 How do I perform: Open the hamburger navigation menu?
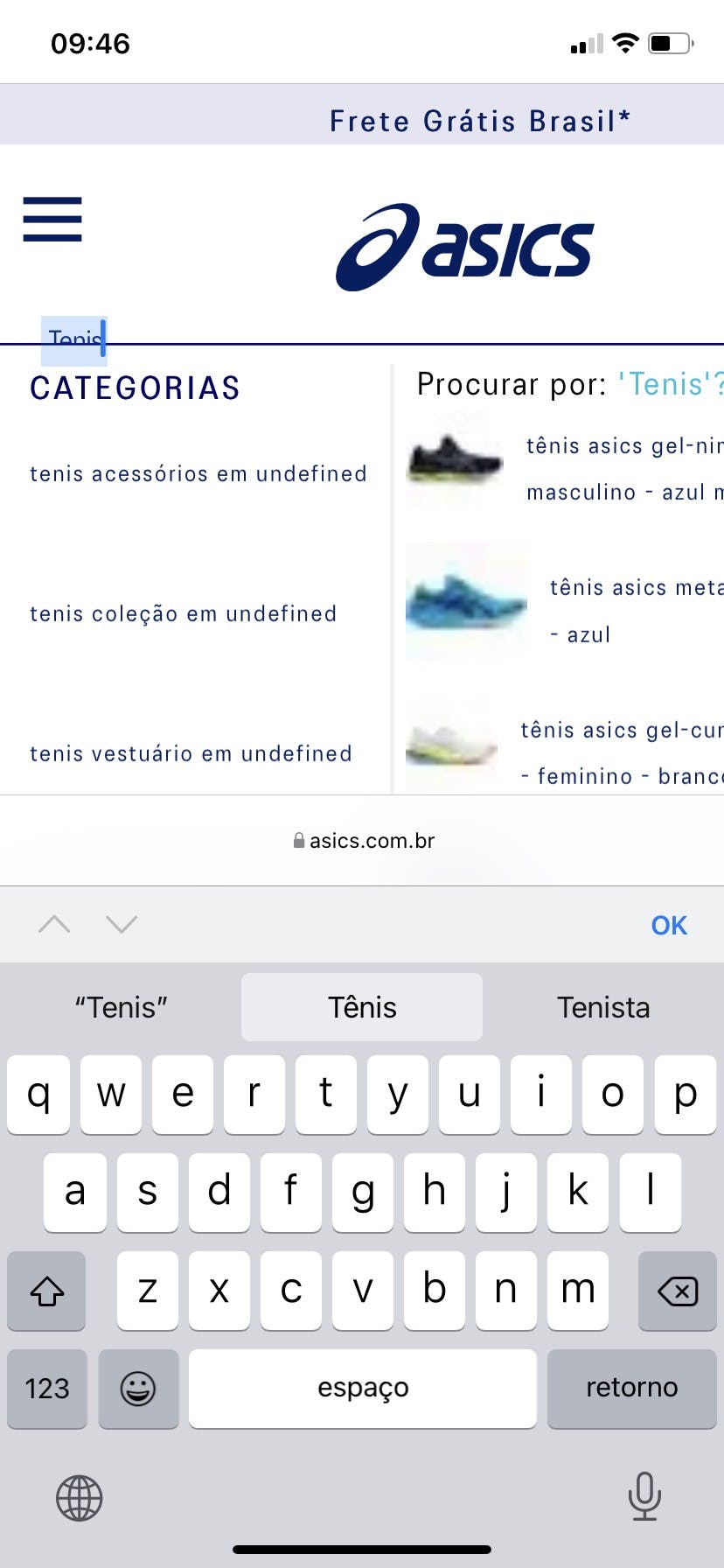(x=52, y=219)
